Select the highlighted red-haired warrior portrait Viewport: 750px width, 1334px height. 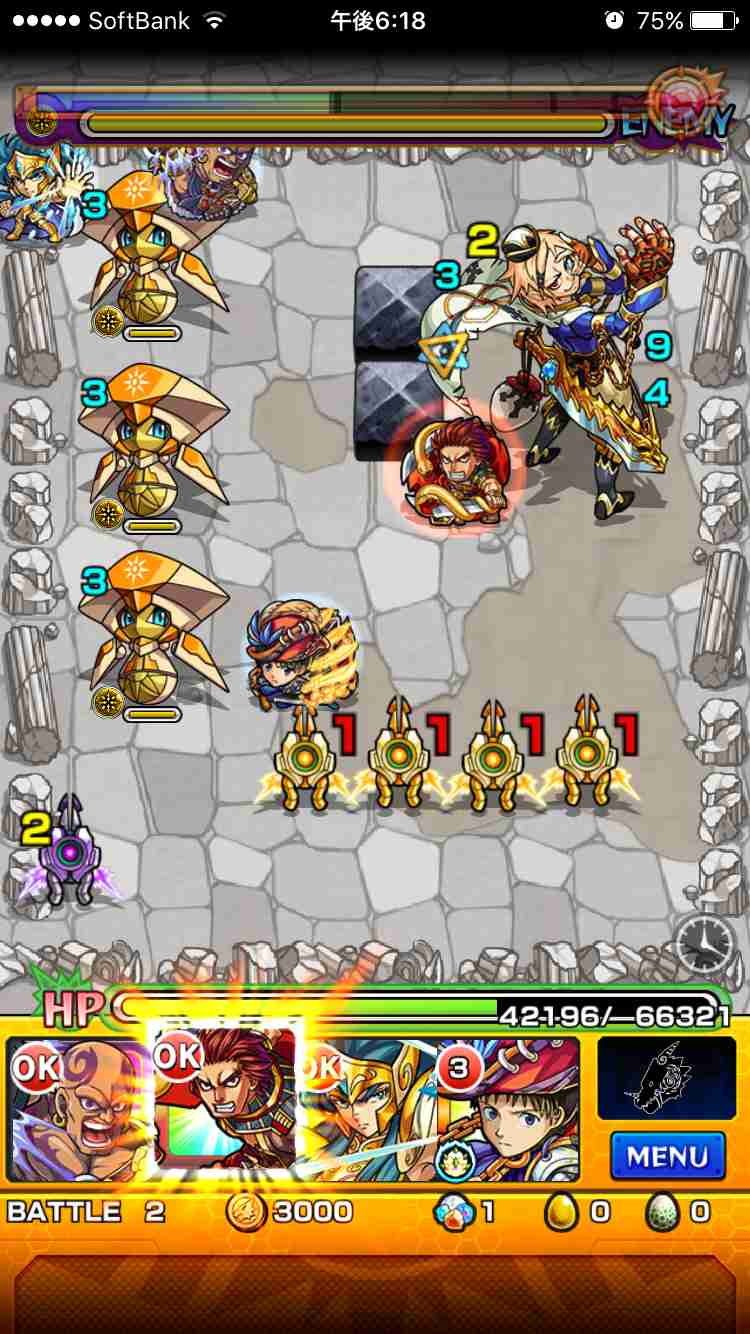(x=225, y=1105)
